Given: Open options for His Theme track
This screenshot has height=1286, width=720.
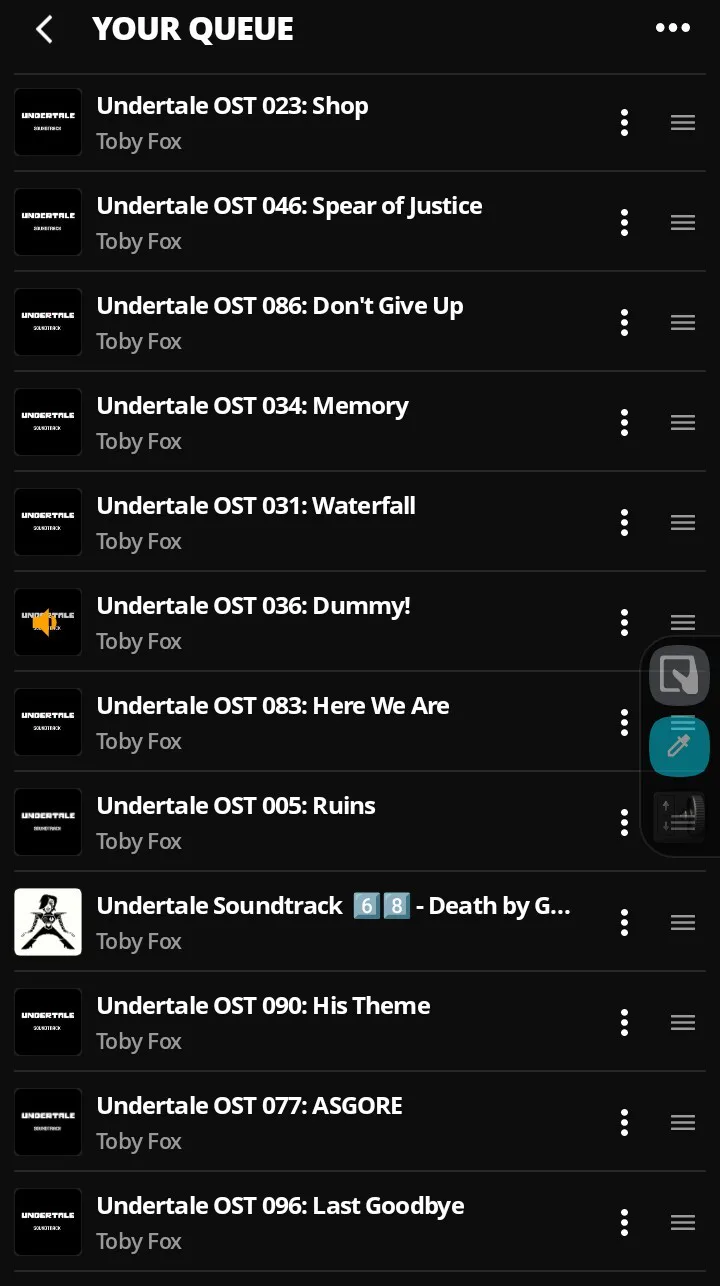Looking at the screenshot, I should [x=624, y=1022].
